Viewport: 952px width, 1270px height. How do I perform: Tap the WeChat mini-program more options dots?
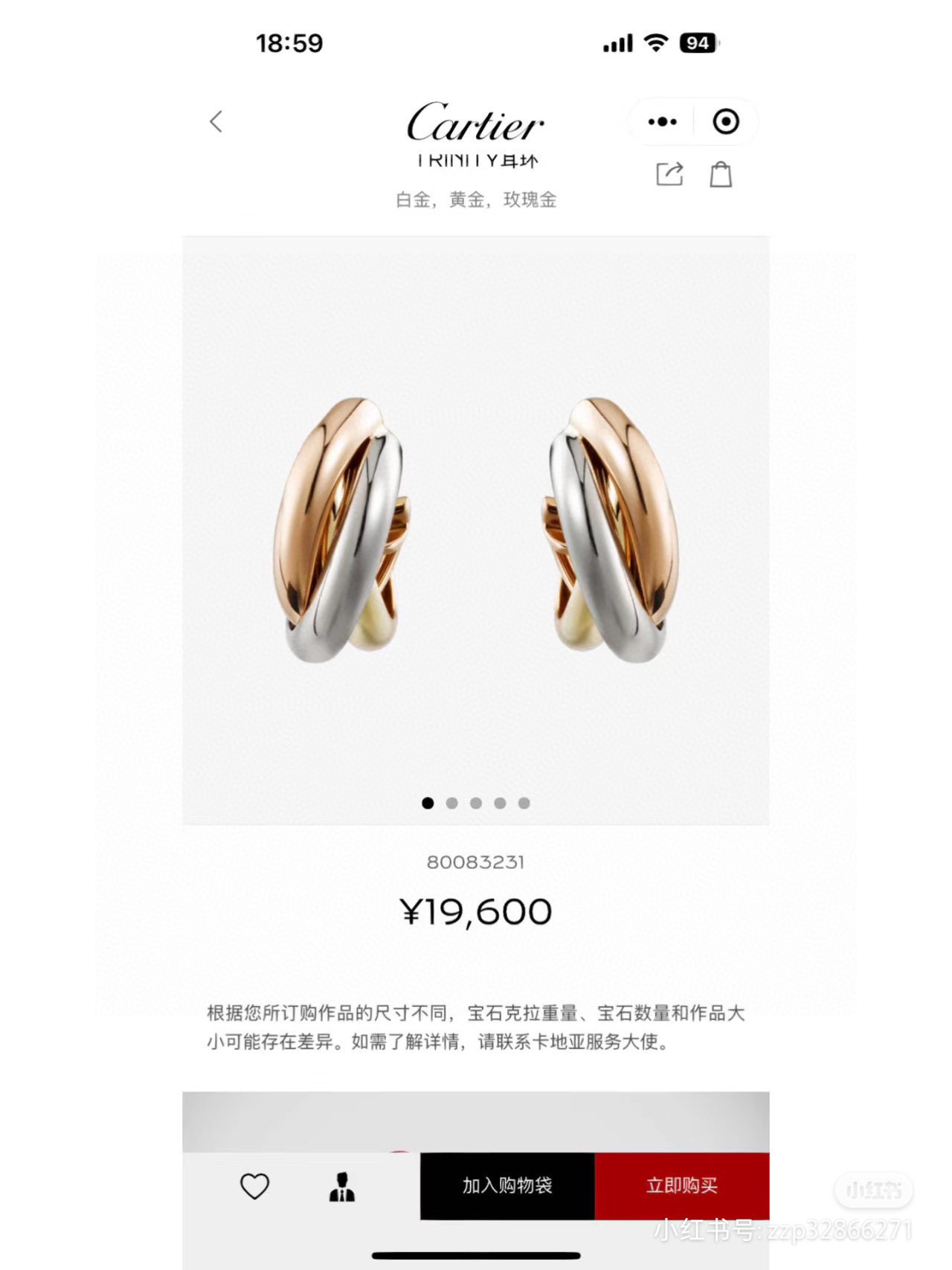(660, 121)
